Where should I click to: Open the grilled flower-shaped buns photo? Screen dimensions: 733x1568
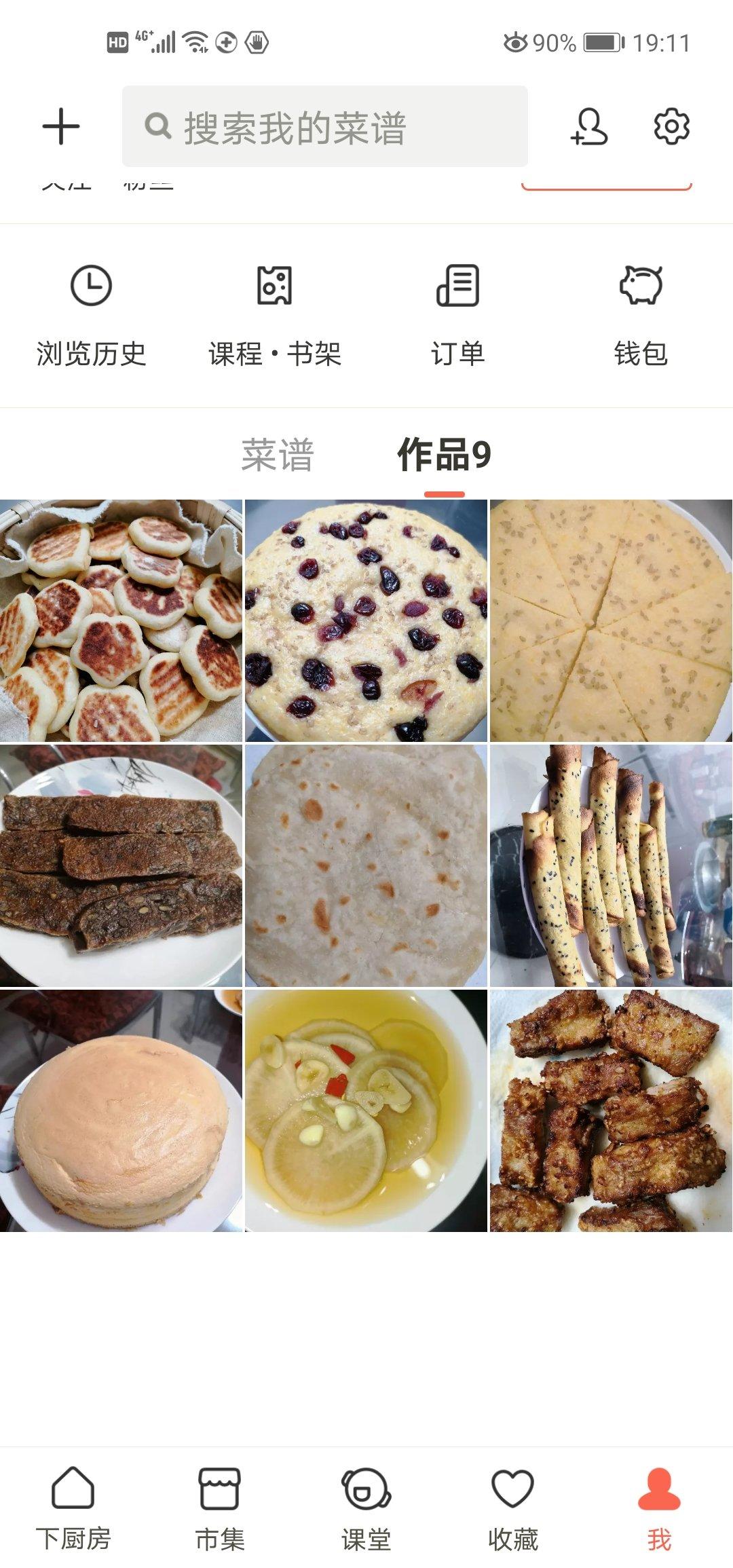(121, 620)
